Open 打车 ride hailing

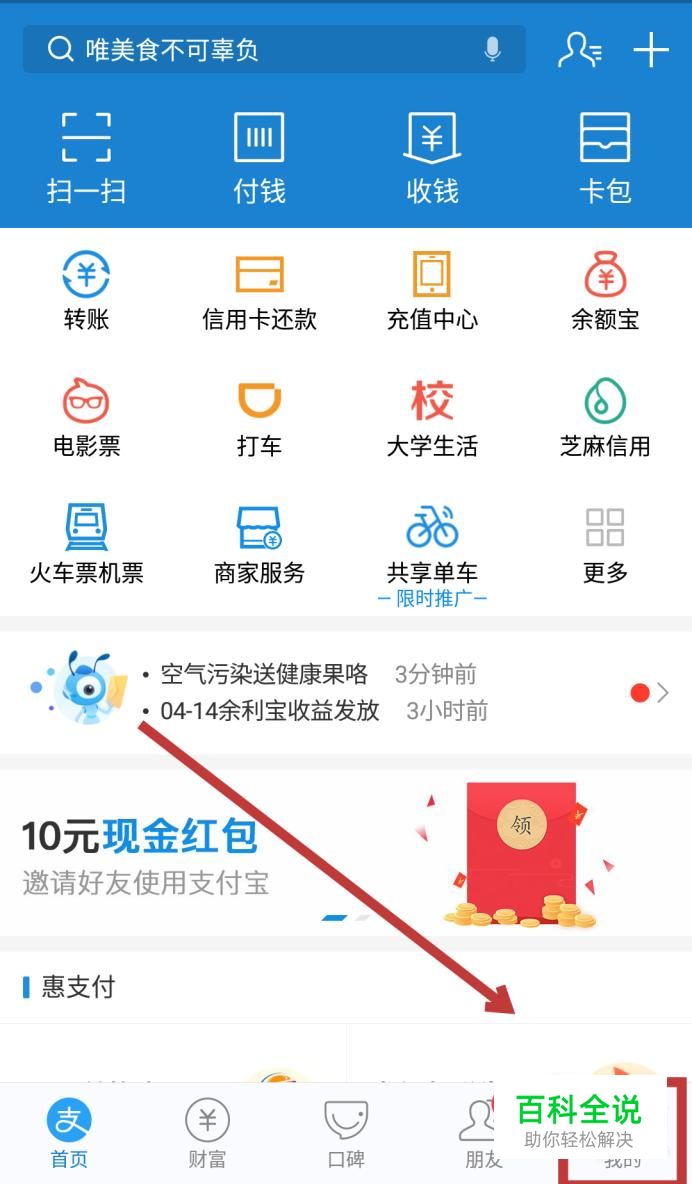point(259,418)
